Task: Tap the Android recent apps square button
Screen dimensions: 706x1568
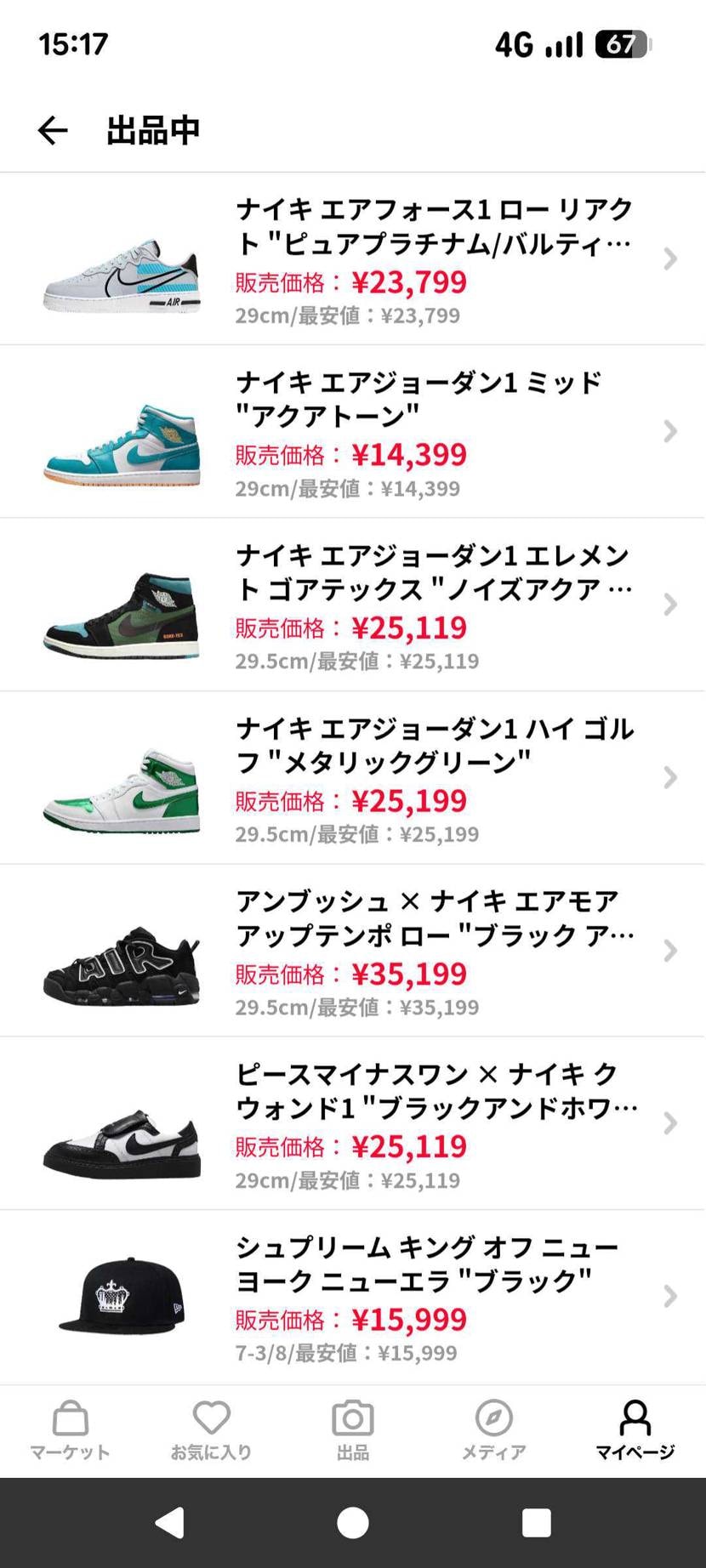Action: 535,1522
